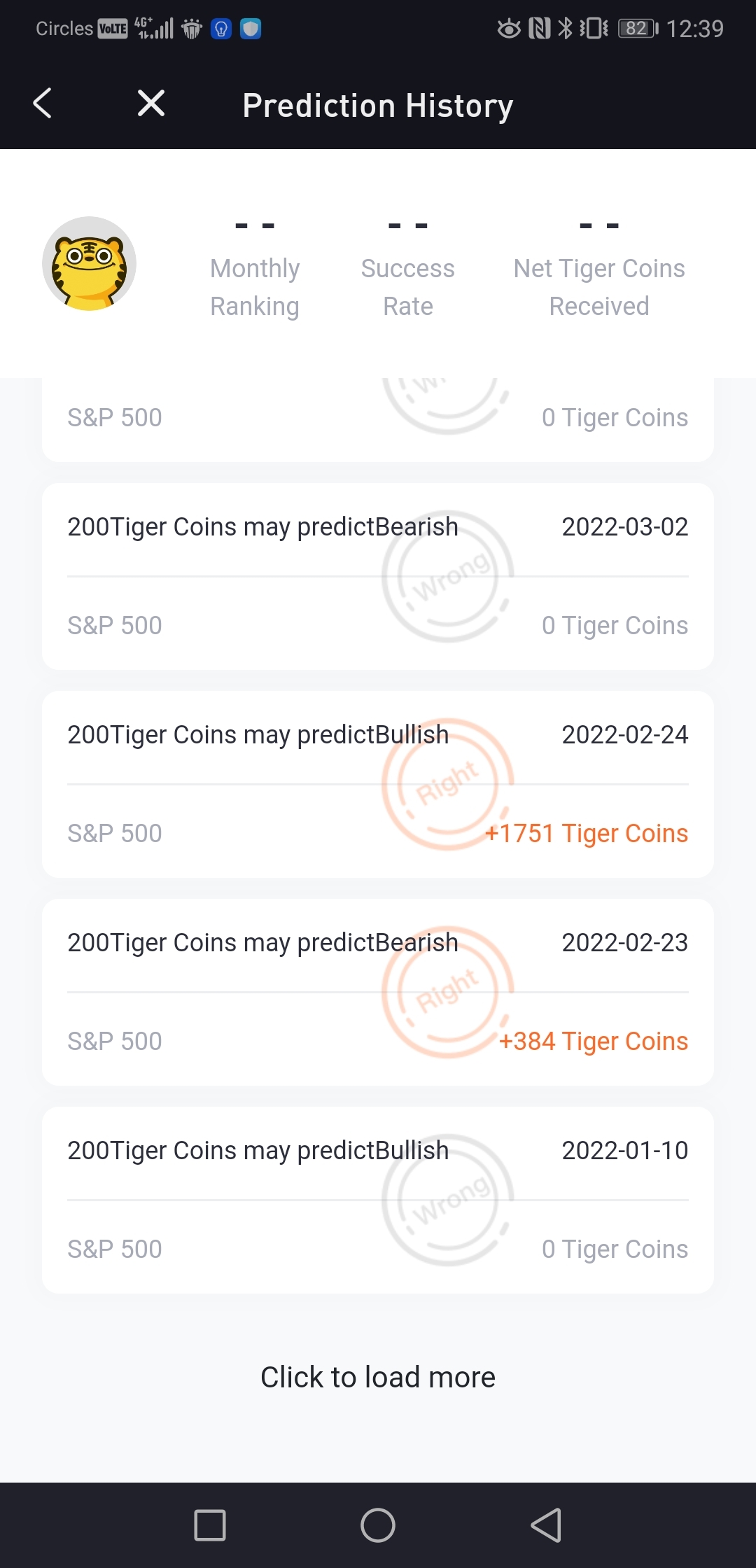Open the tiger profile avatar
This screenshot has width=756, height=1568.
(89, 264)
